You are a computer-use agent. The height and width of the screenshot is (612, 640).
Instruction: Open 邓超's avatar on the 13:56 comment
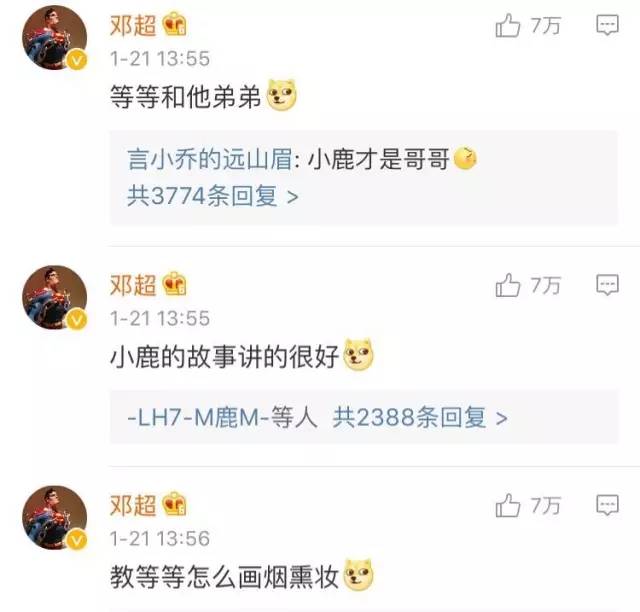(55, 518)
